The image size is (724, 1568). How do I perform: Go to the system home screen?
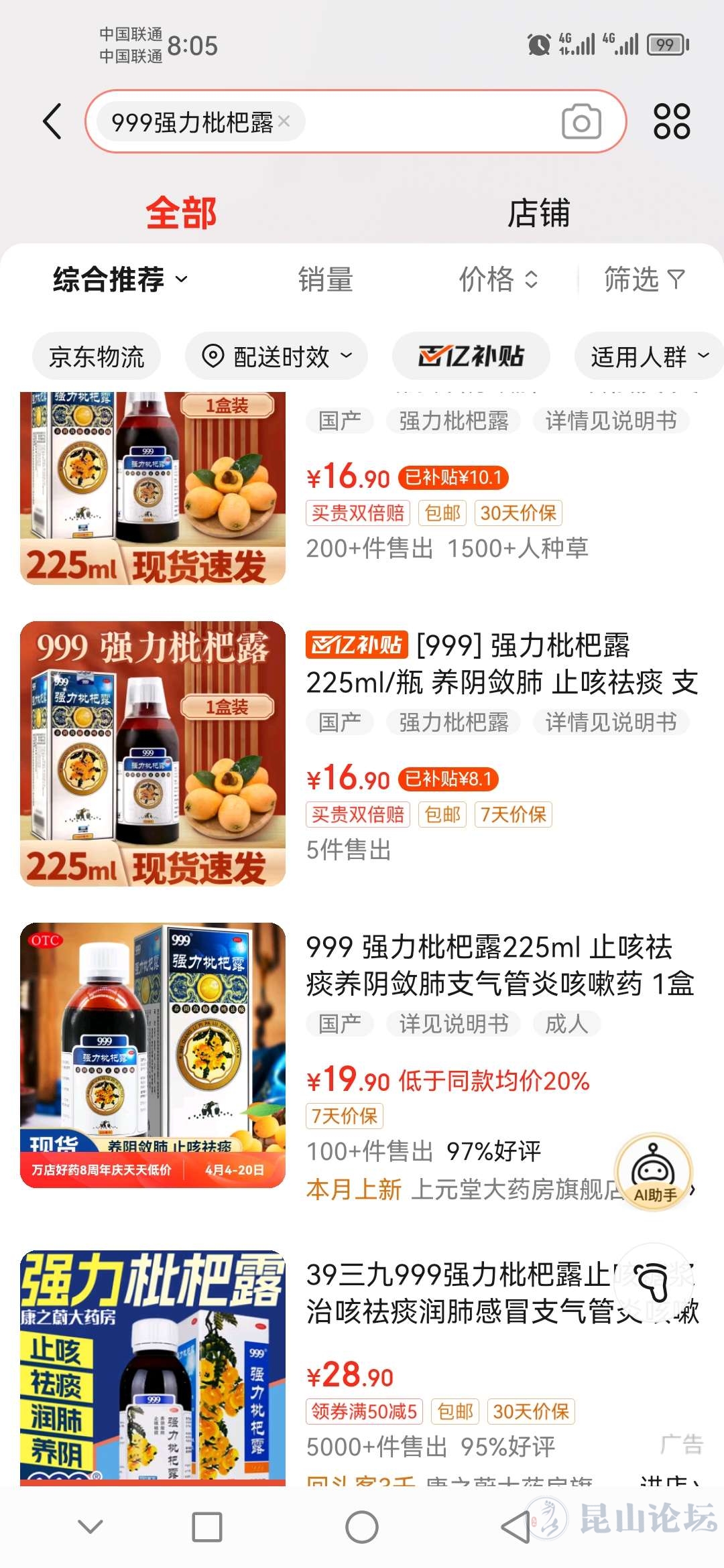click(x=362, y=1528)
